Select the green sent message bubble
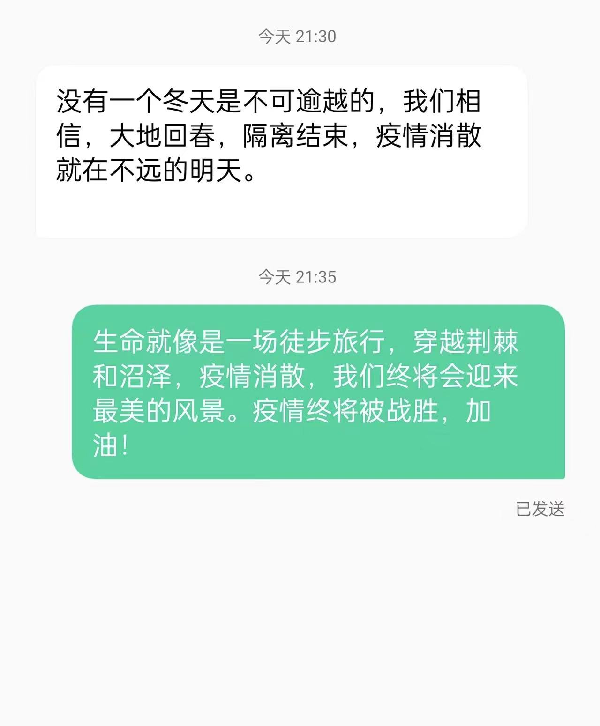 [318, 391]
